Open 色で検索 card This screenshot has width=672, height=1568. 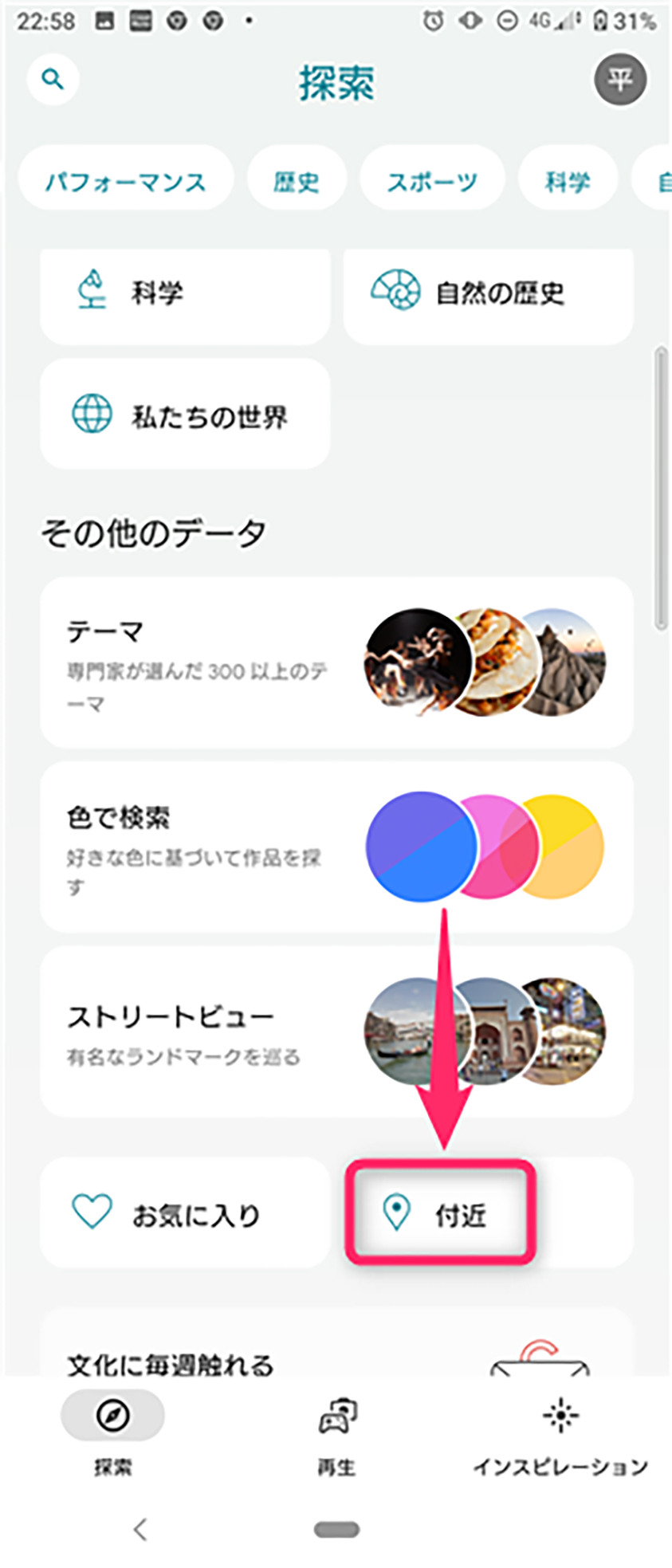[x=336, y=847]
